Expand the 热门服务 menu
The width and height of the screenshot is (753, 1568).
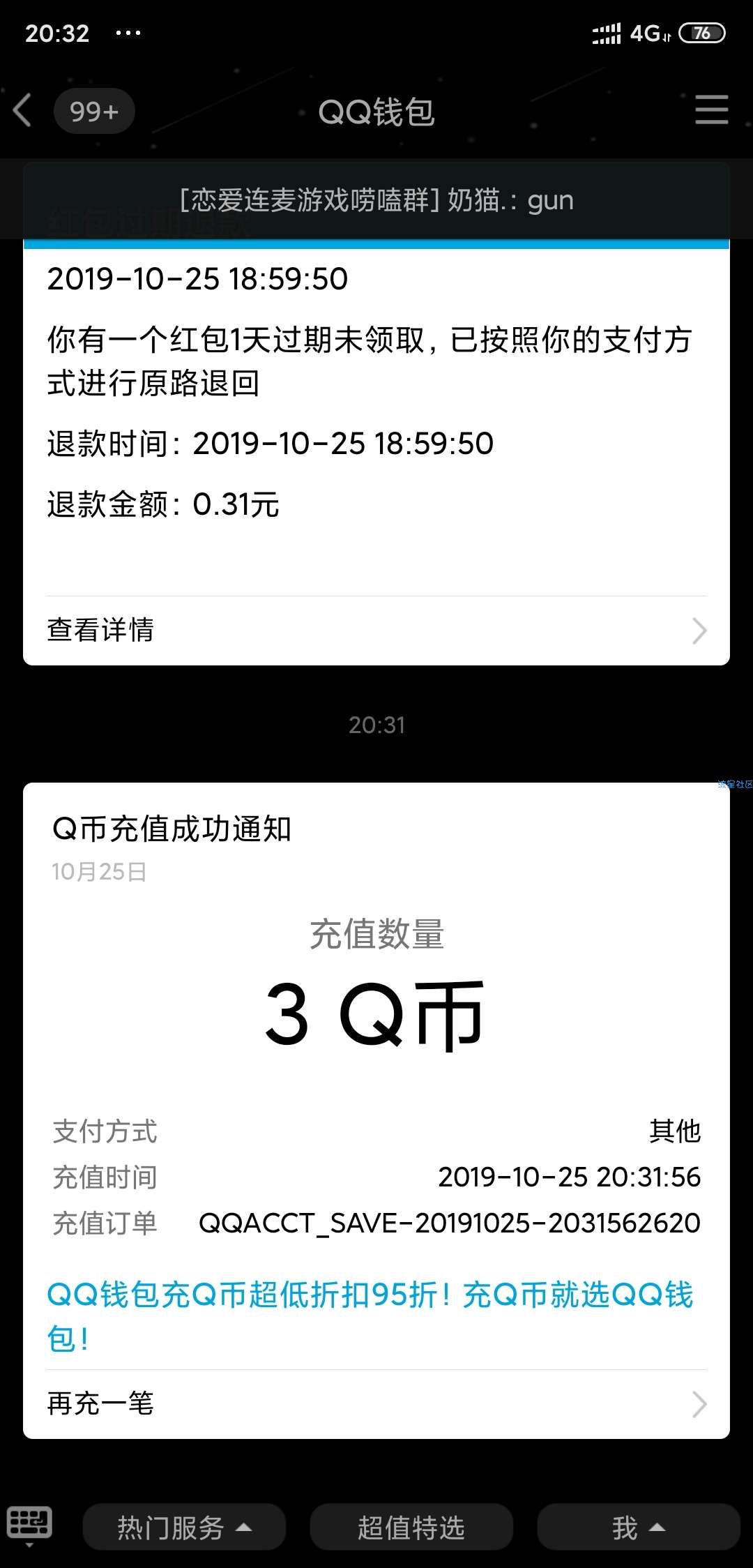(184, 1528)
